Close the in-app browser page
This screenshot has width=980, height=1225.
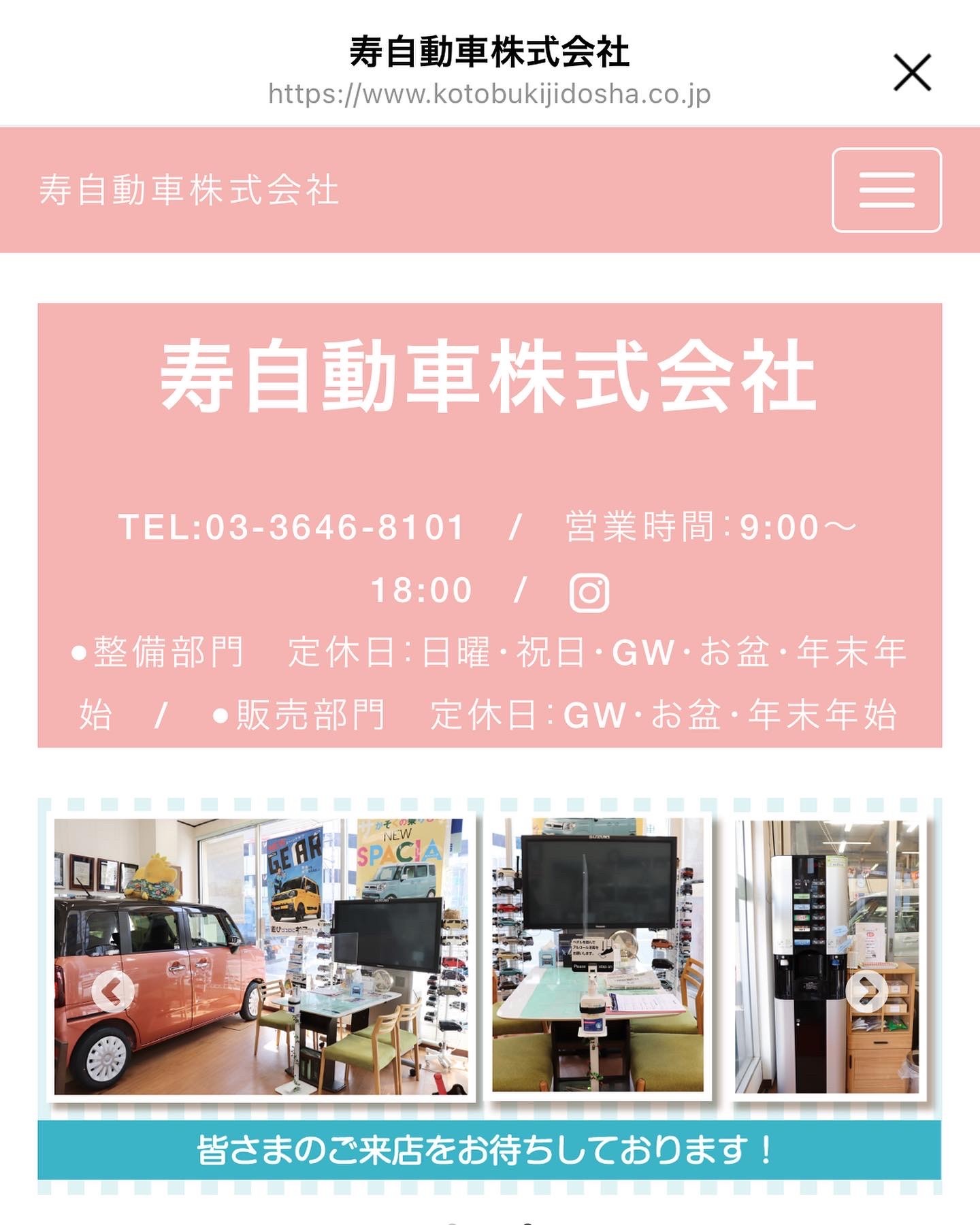[911, 72]
